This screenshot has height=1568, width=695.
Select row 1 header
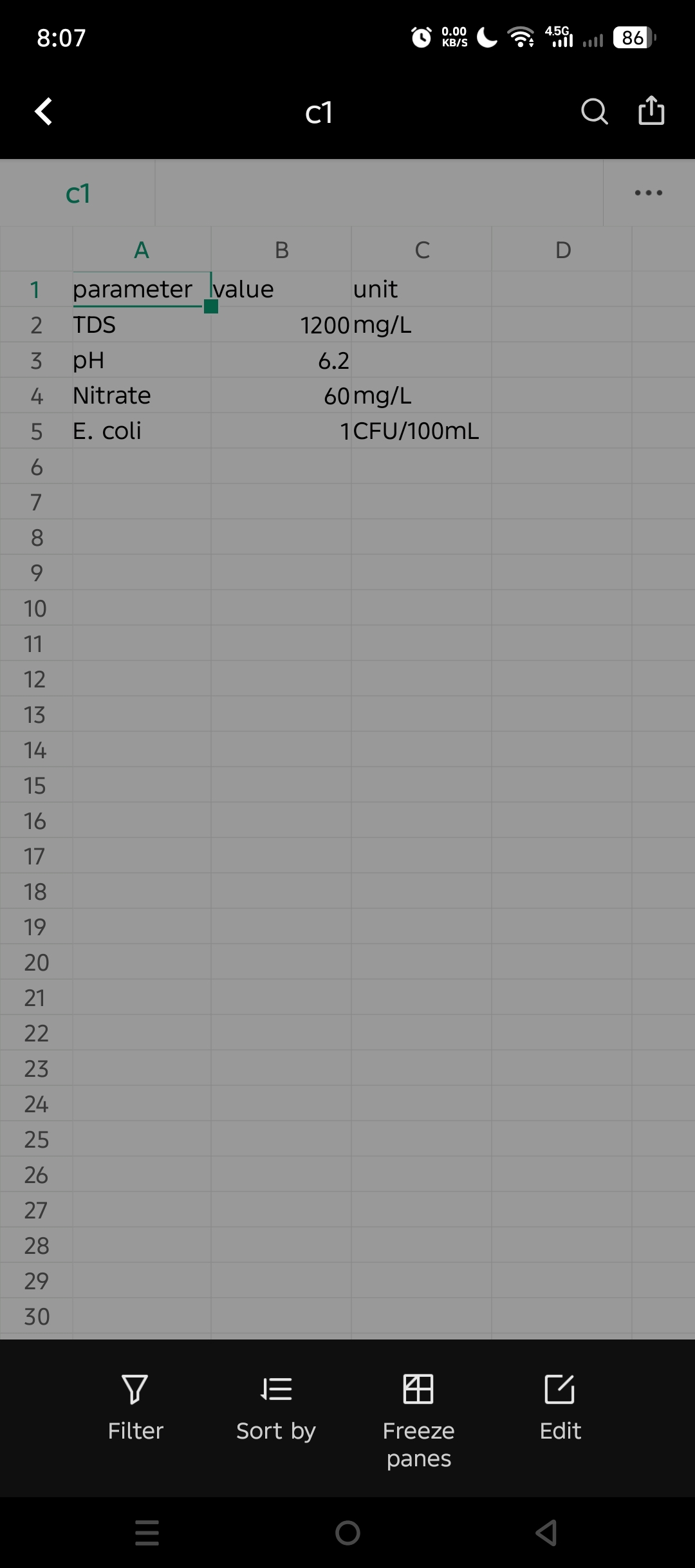pos(36,290)
